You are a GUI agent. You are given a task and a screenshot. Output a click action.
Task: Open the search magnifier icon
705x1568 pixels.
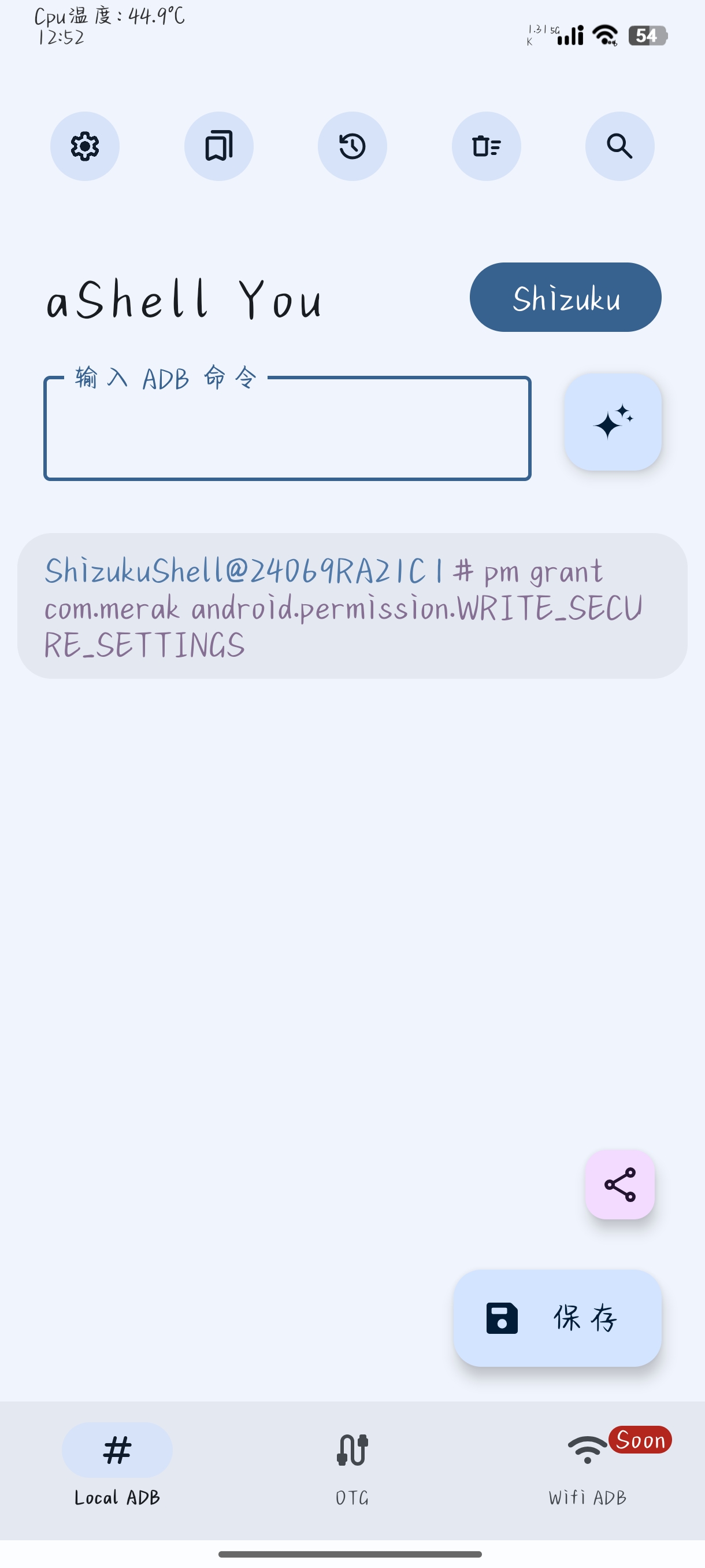(x=619, y=146)
